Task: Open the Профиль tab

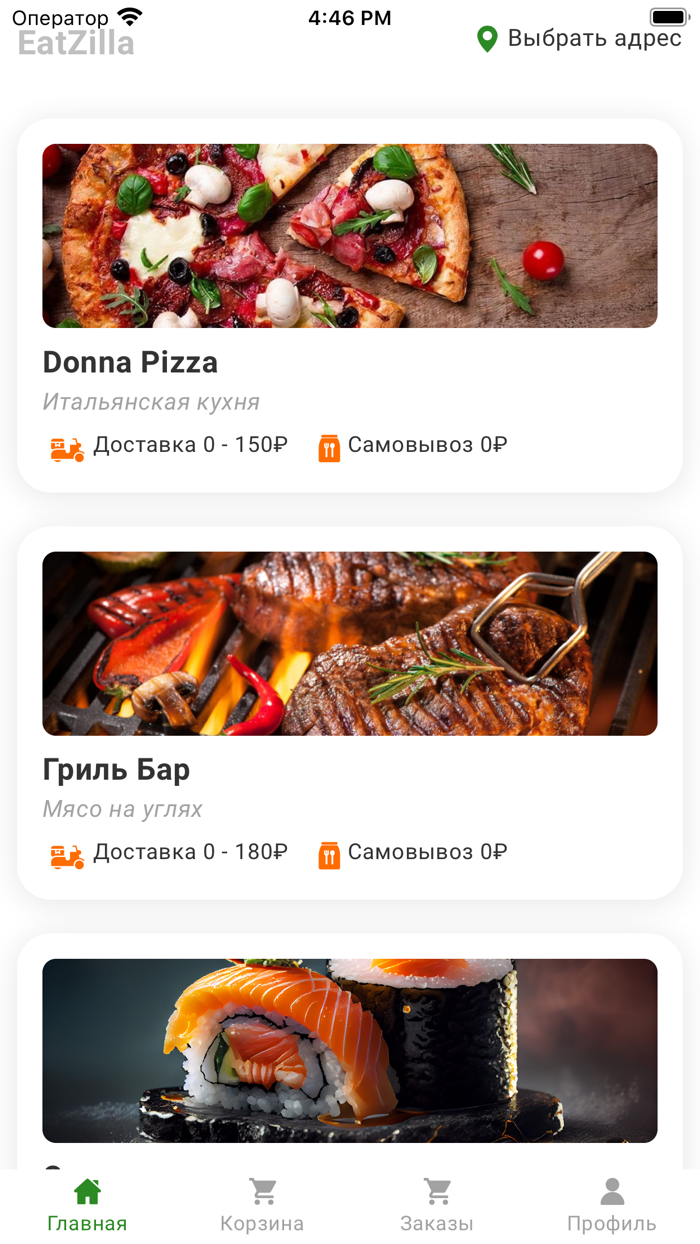Action: tap(612, 1205)
